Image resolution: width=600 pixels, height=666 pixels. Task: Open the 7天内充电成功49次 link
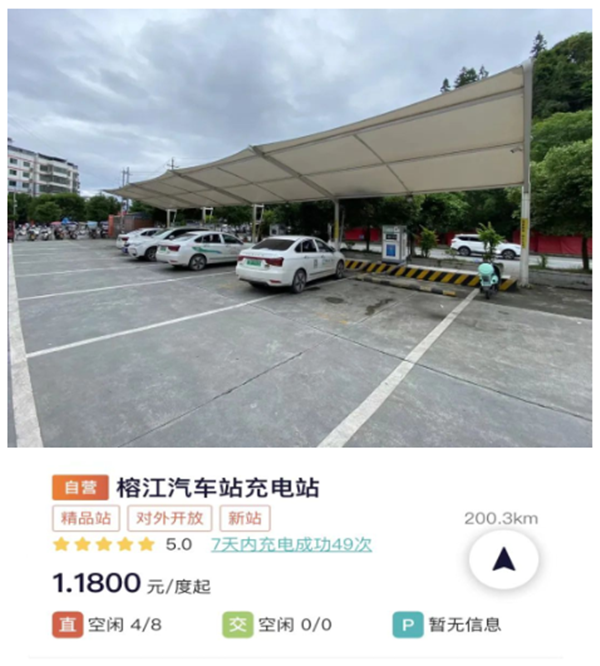[291, 545]
